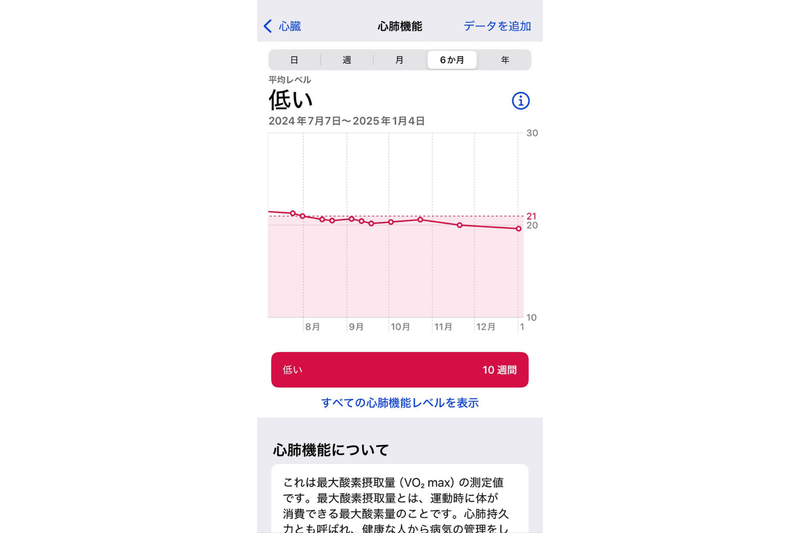Switch to the 日 view
Screen dimensions: 800x533
coord(294,60)
